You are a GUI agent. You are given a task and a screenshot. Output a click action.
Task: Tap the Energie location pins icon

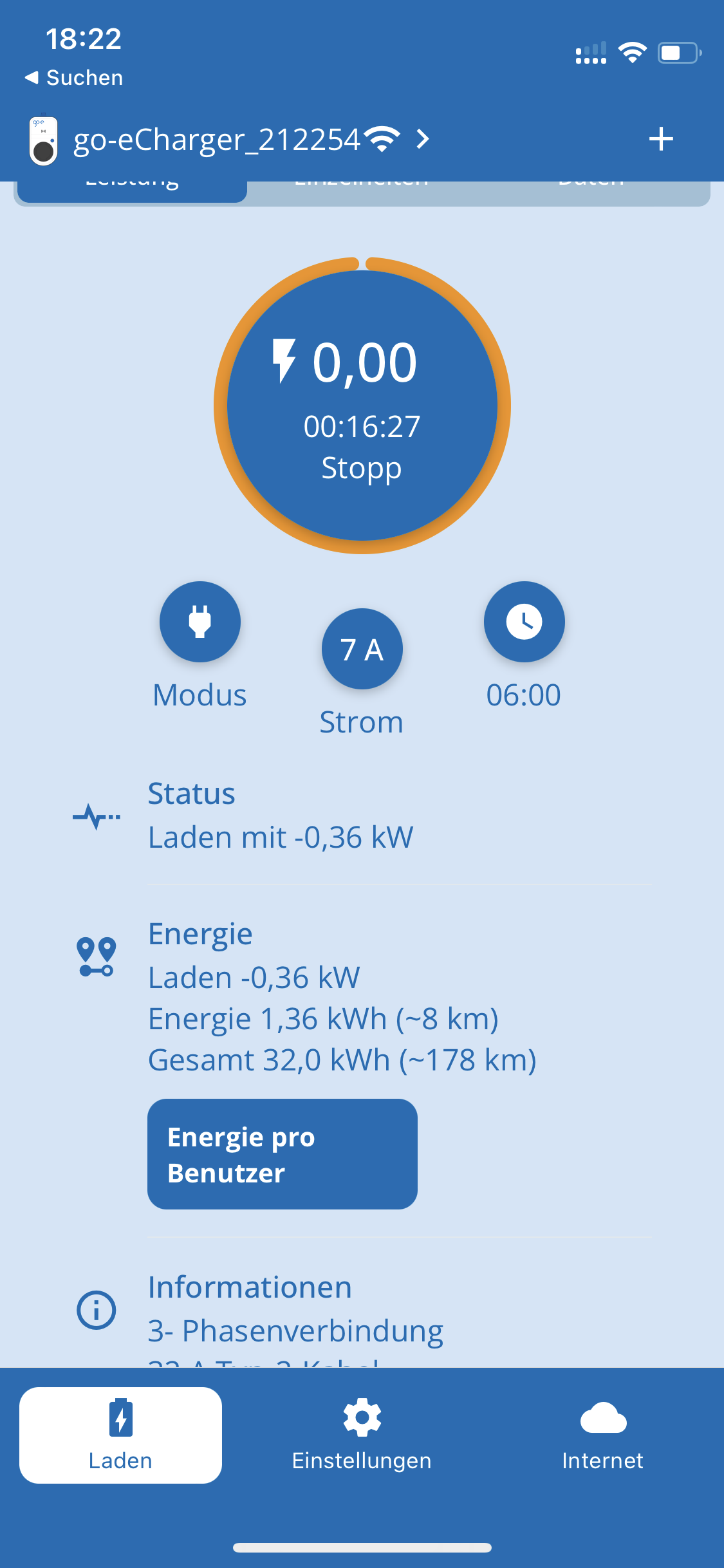[97, 956]
